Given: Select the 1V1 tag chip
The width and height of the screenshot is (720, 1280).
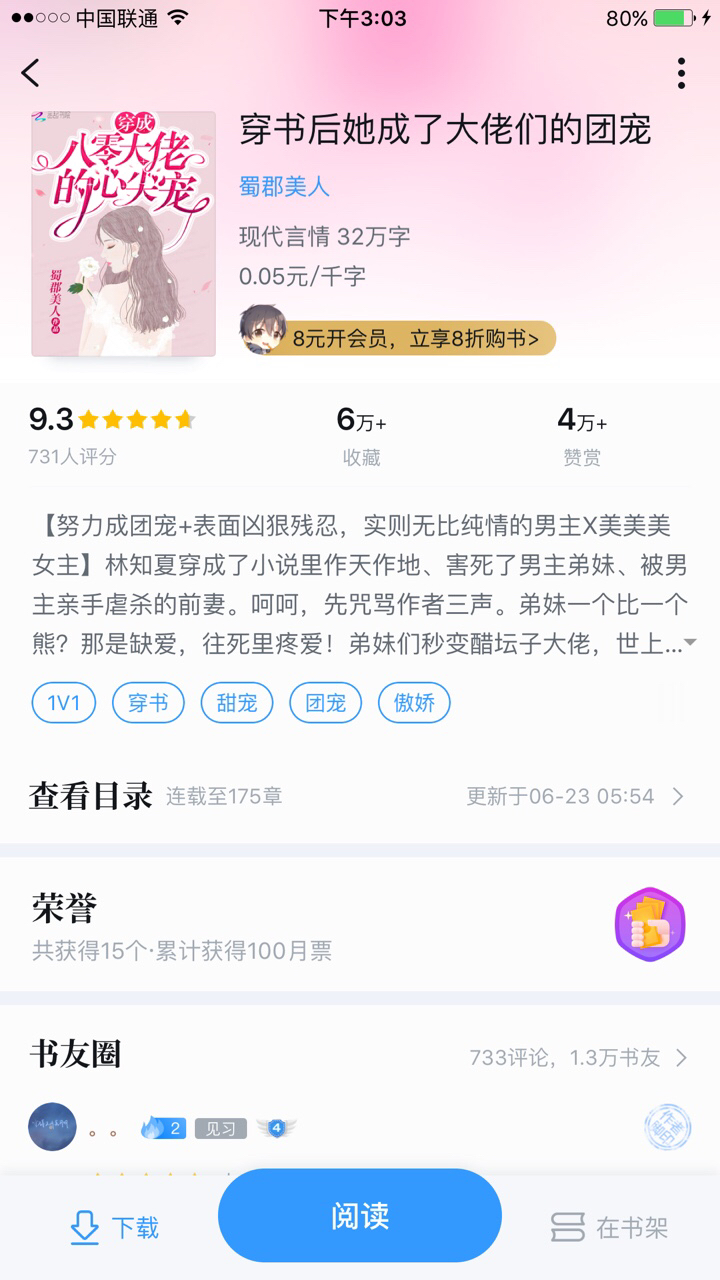Looking at the screenshot, I should [x=64, y=703].
